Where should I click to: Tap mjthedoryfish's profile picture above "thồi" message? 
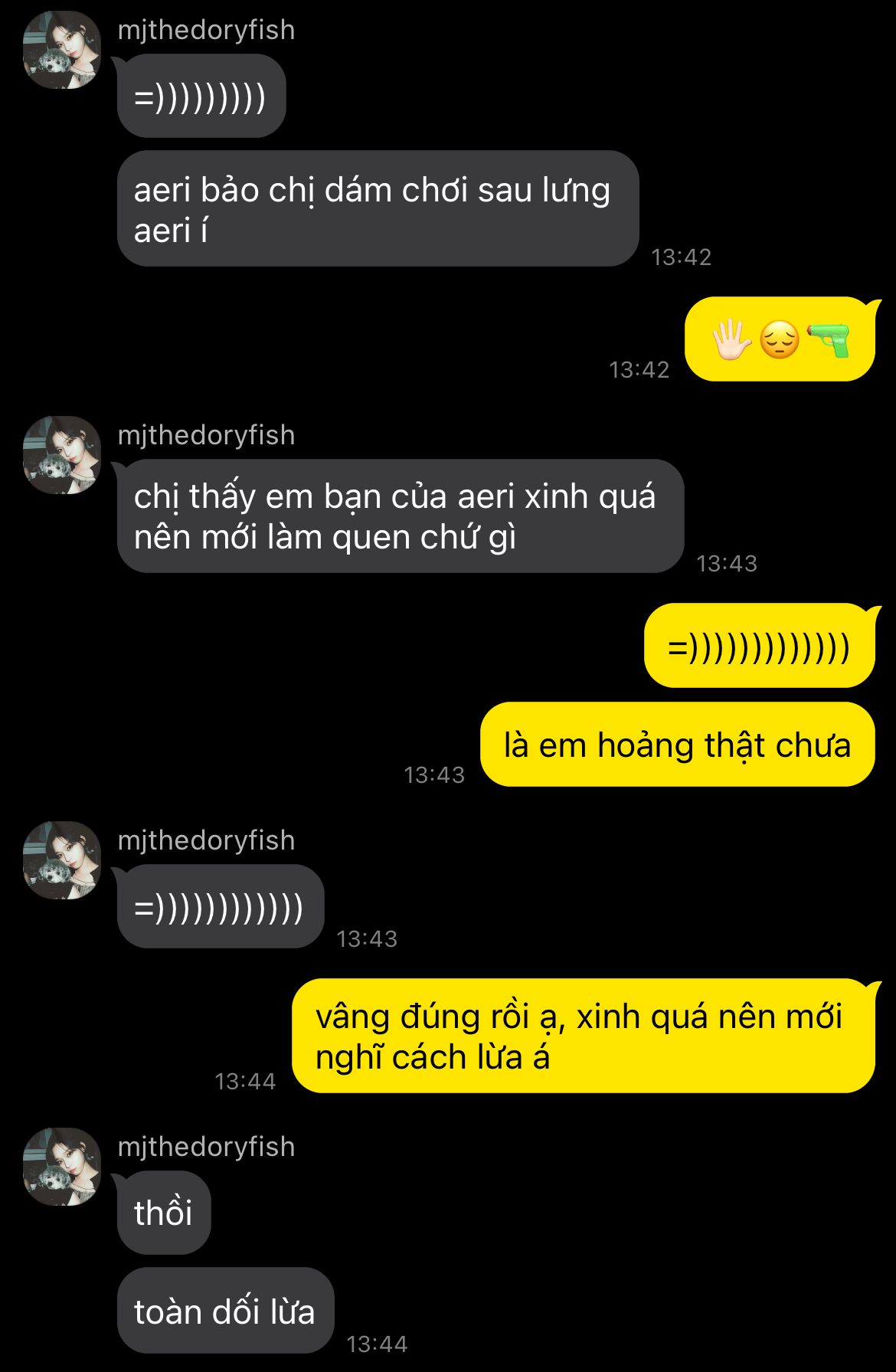(62, 1167)
